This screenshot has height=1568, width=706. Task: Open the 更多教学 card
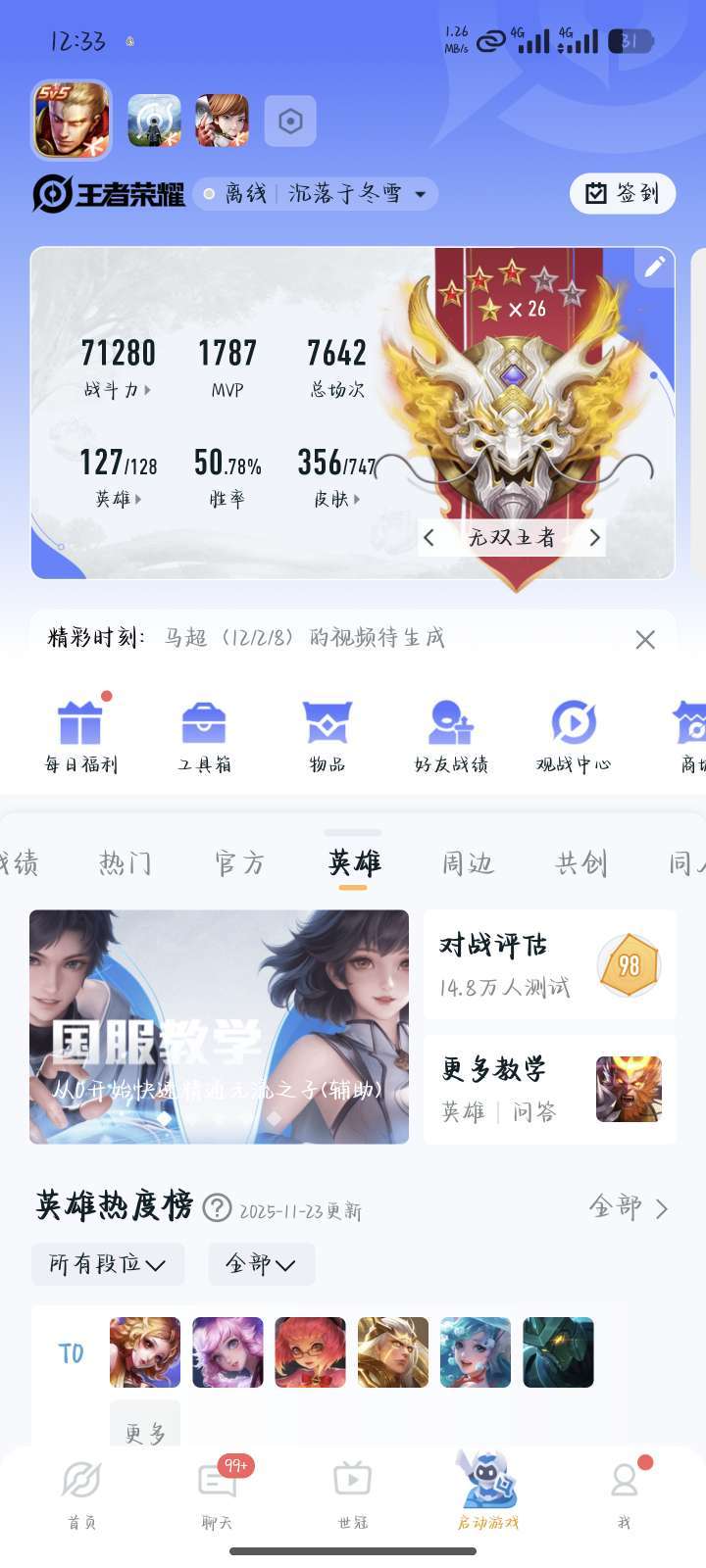(x=549, y=1089)
